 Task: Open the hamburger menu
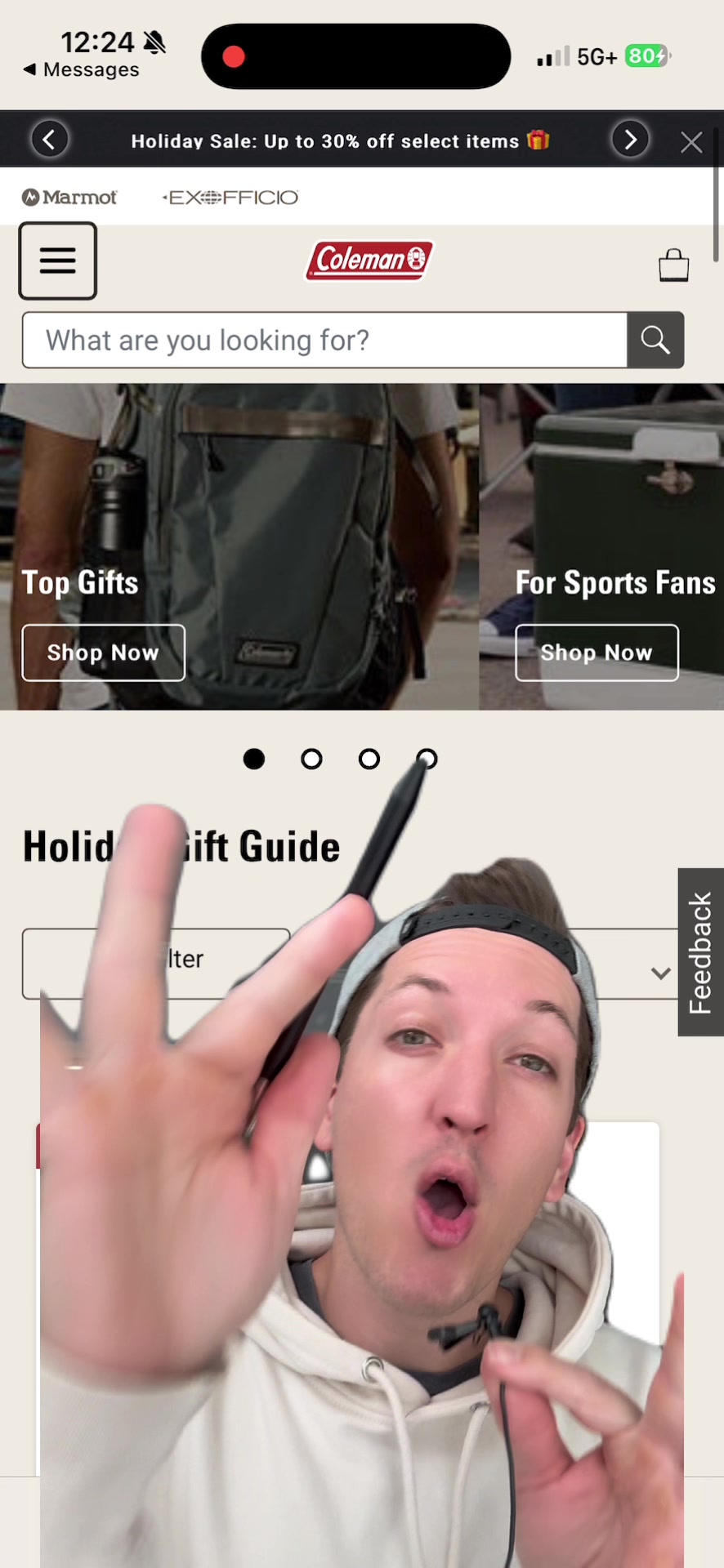57,261
